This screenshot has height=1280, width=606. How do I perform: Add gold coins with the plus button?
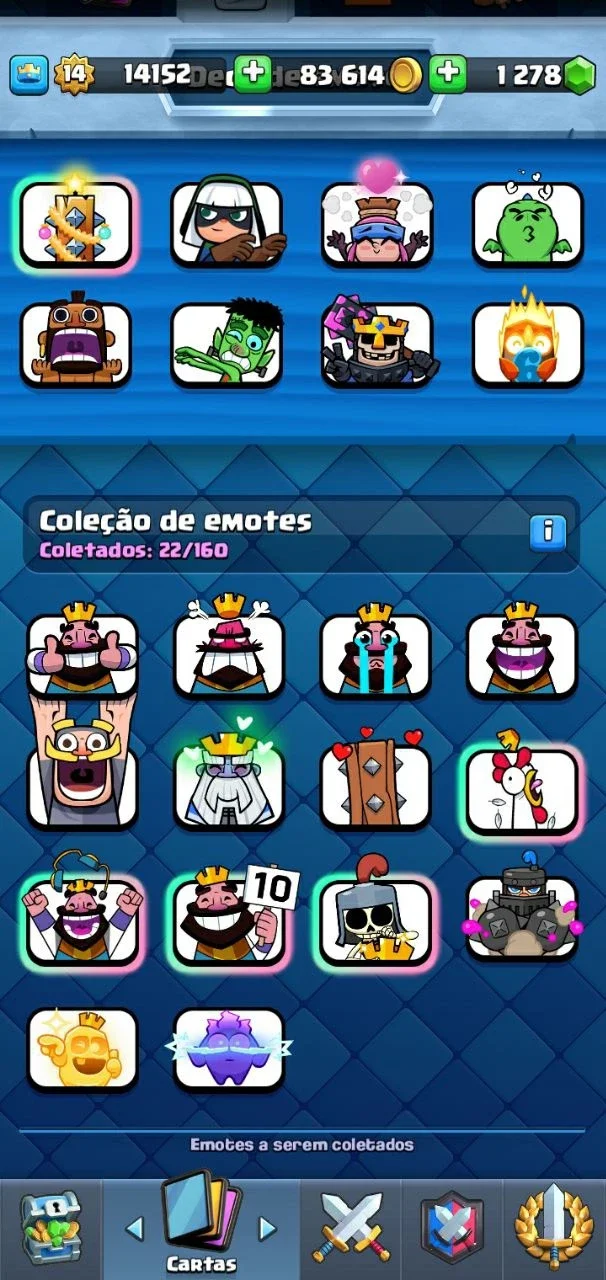point(254,74)
